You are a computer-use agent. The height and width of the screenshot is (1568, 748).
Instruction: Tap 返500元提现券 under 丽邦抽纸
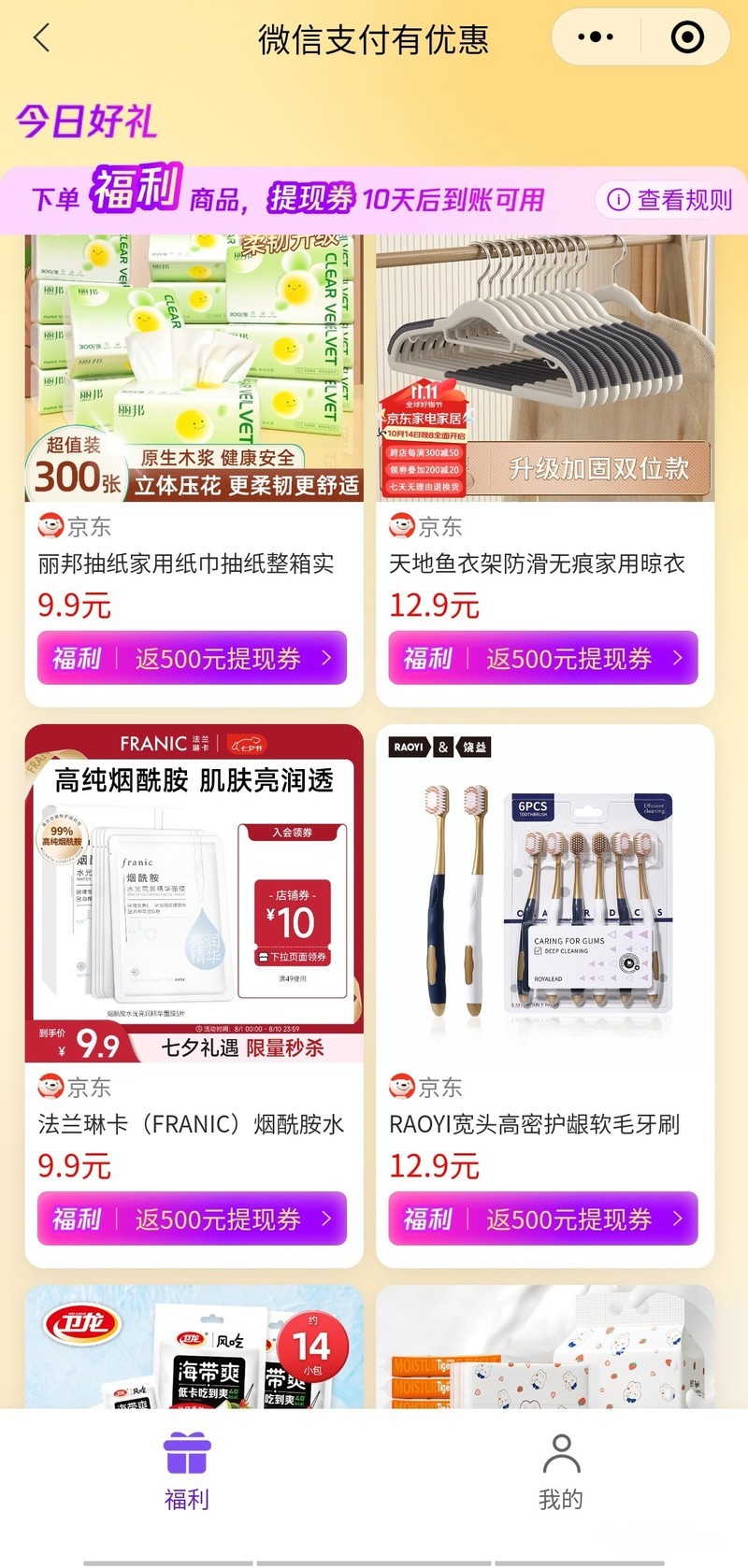pos(193,659)
